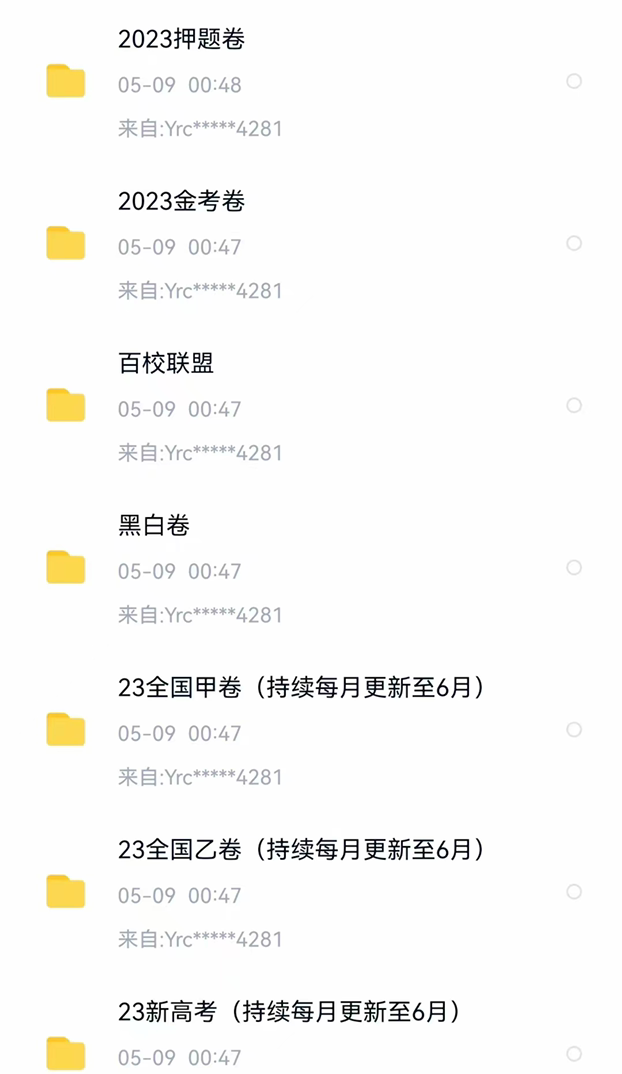The height and width of the screenshot is (1074, 622).
Task: Tick the selection circle for 23新高考
Action: click(574, 1053)
